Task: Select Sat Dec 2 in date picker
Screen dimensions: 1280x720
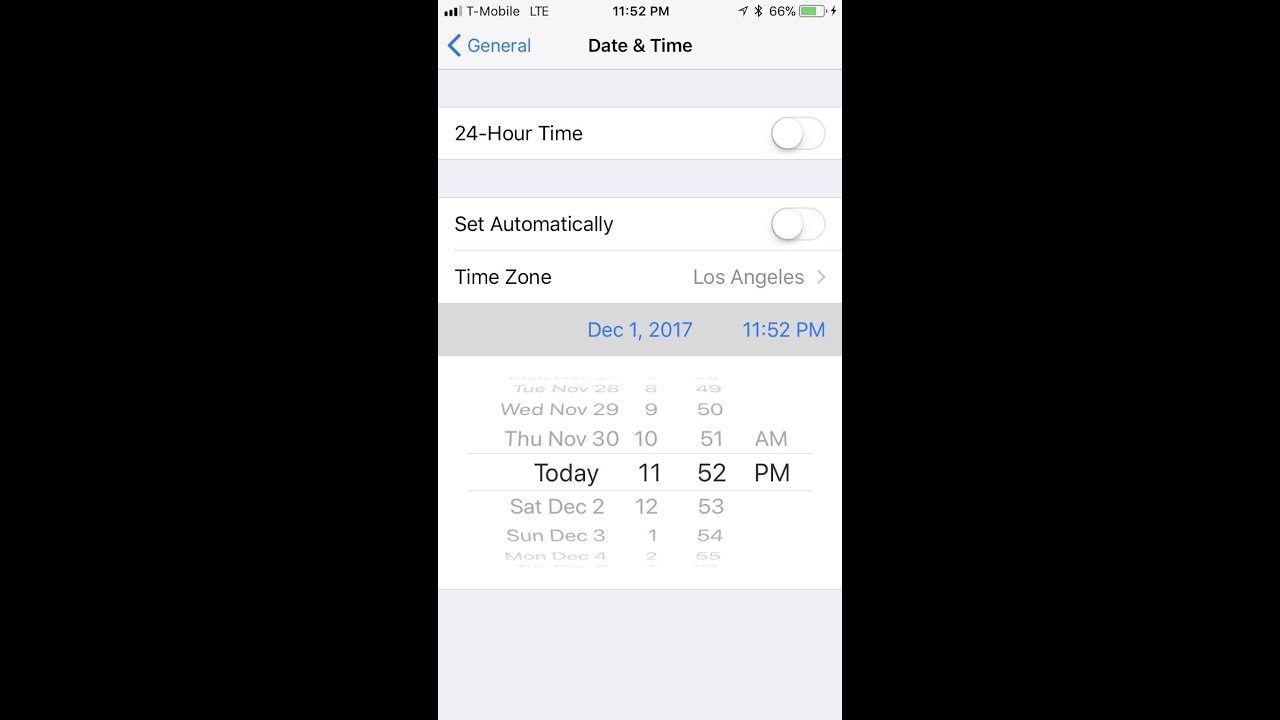Action: [557, 507]
